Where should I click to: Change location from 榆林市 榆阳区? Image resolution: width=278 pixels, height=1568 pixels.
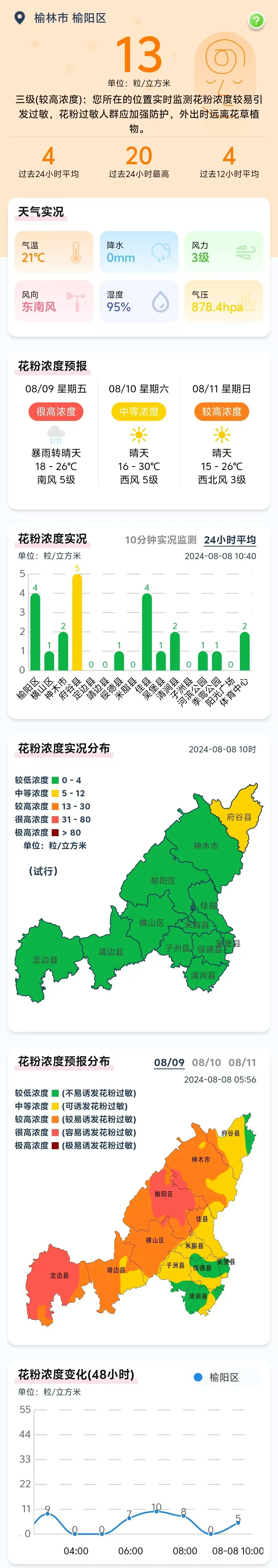[x=62, y=18]
